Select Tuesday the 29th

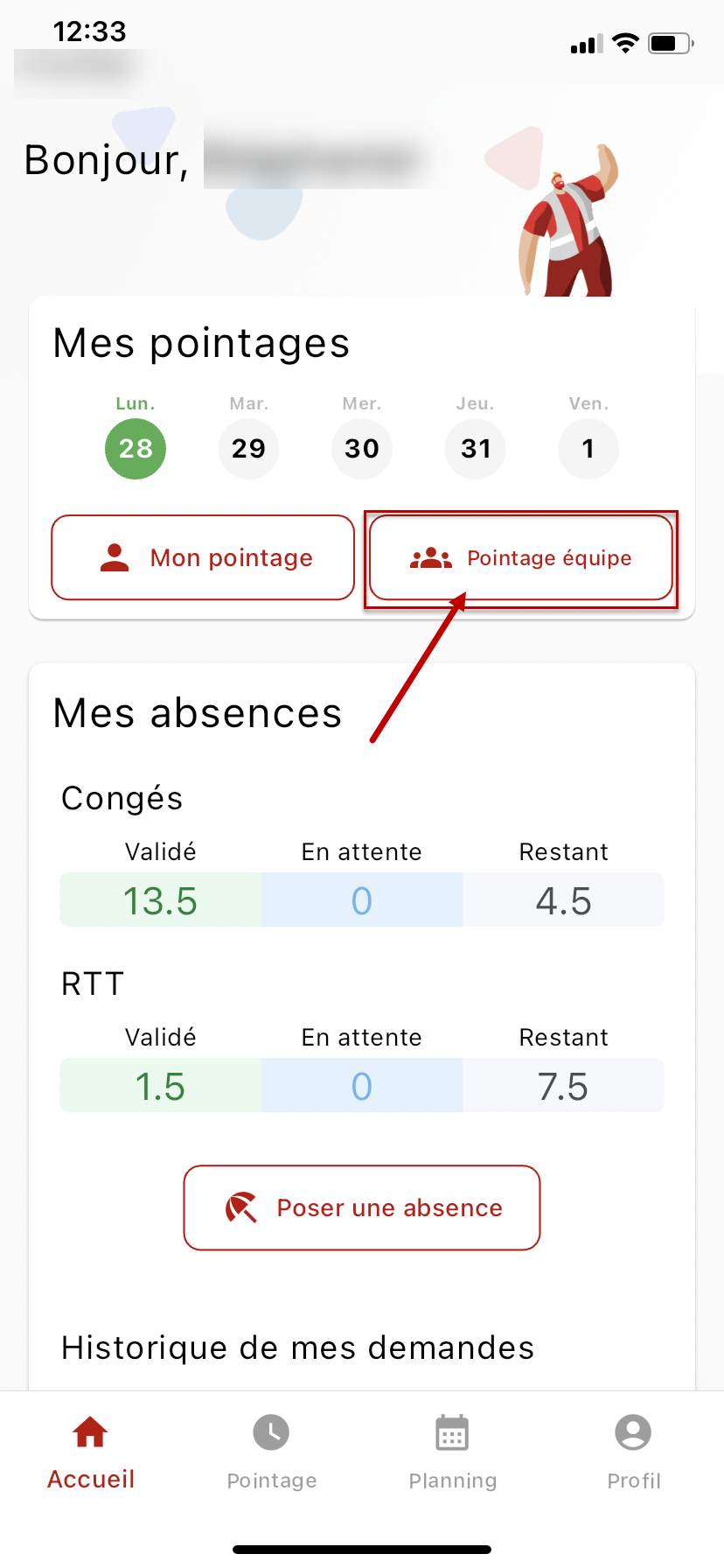[x=248, y=448]
